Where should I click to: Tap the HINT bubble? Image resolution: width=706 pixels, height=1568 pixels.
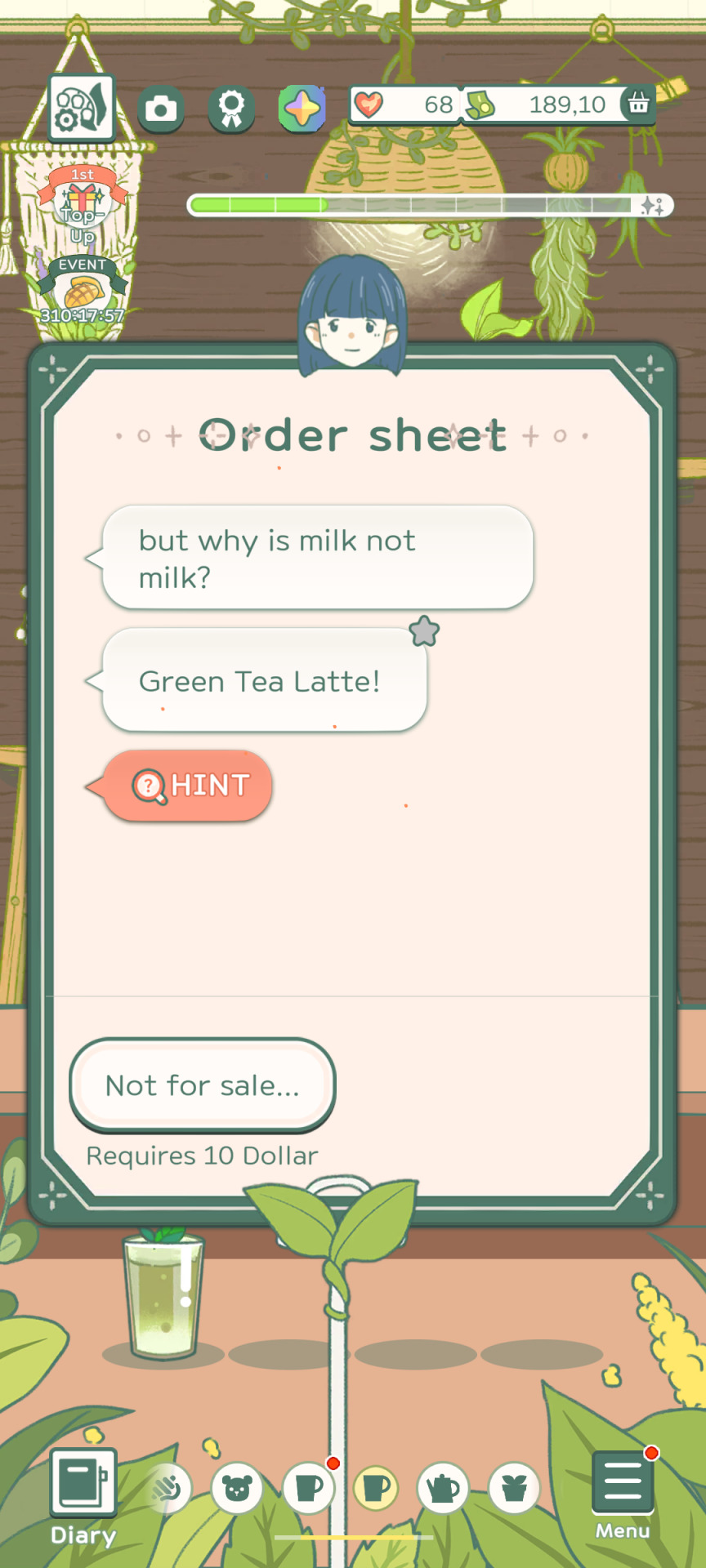coord(189,786)
